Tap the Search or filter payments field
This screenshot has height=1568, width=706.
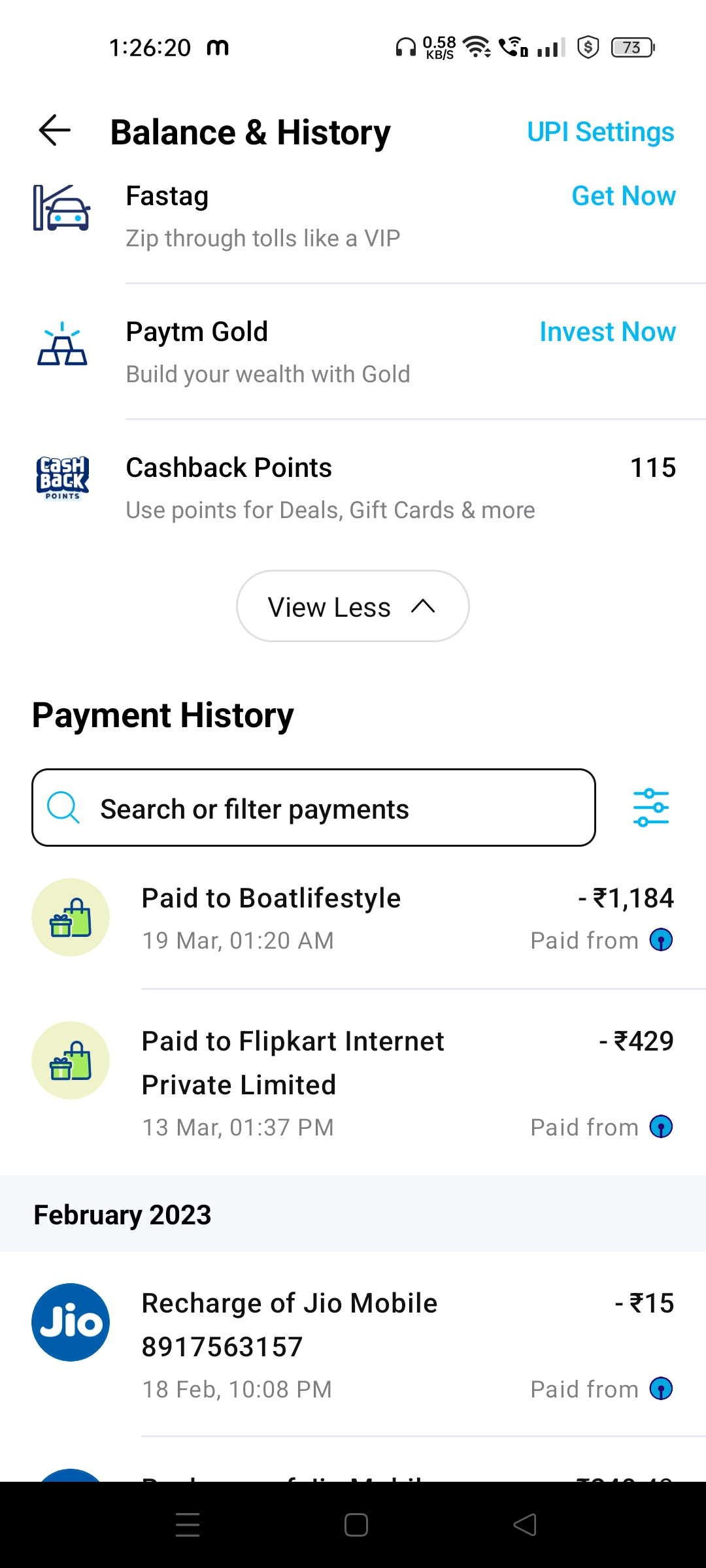pos(314,808)
